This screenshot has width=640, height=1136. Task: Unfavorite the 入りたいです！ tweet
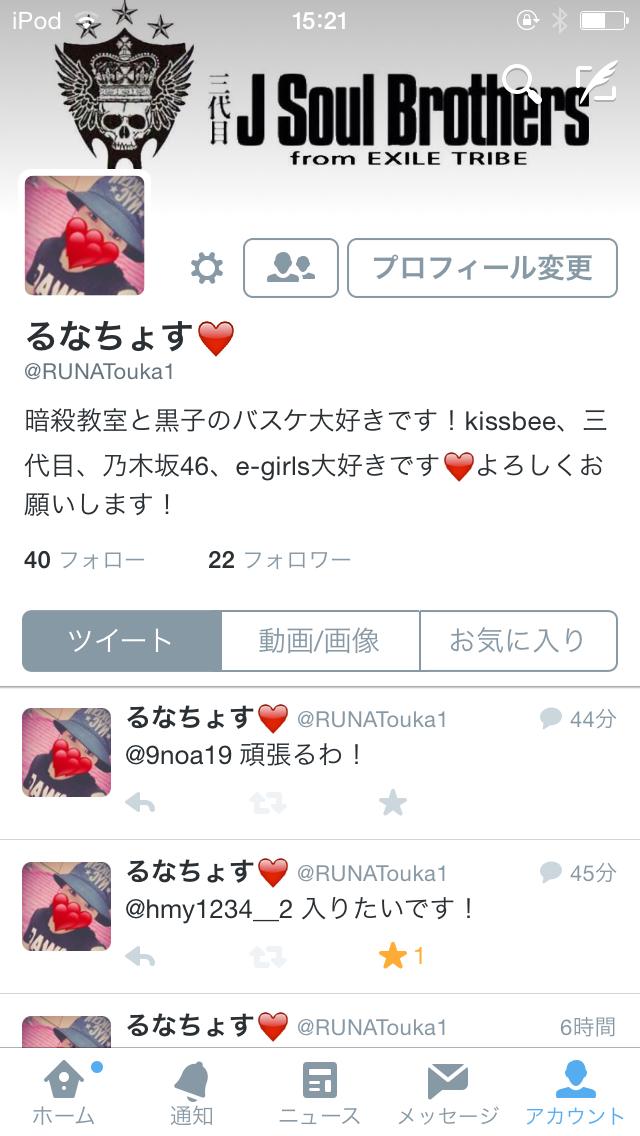pyautogui.click(x=393, y=957)
